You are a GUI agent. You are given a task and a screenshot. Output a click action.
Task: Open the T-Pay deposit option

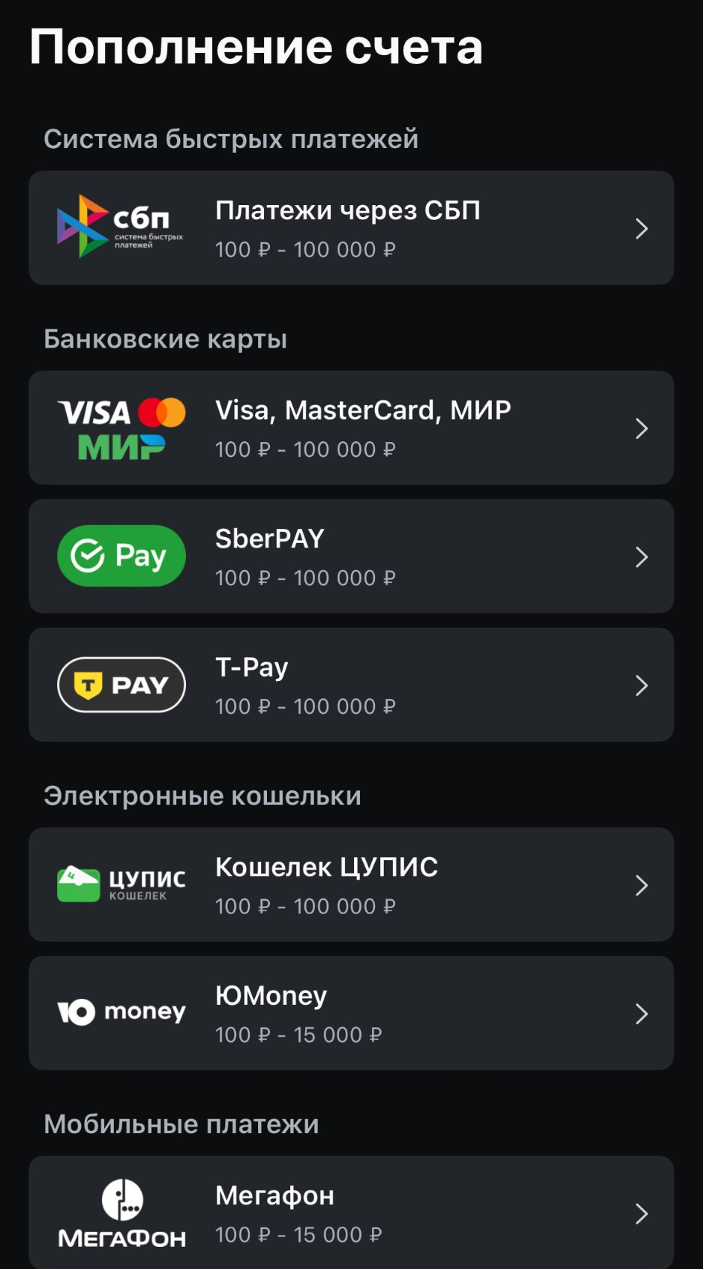click(x=350, y=685)
